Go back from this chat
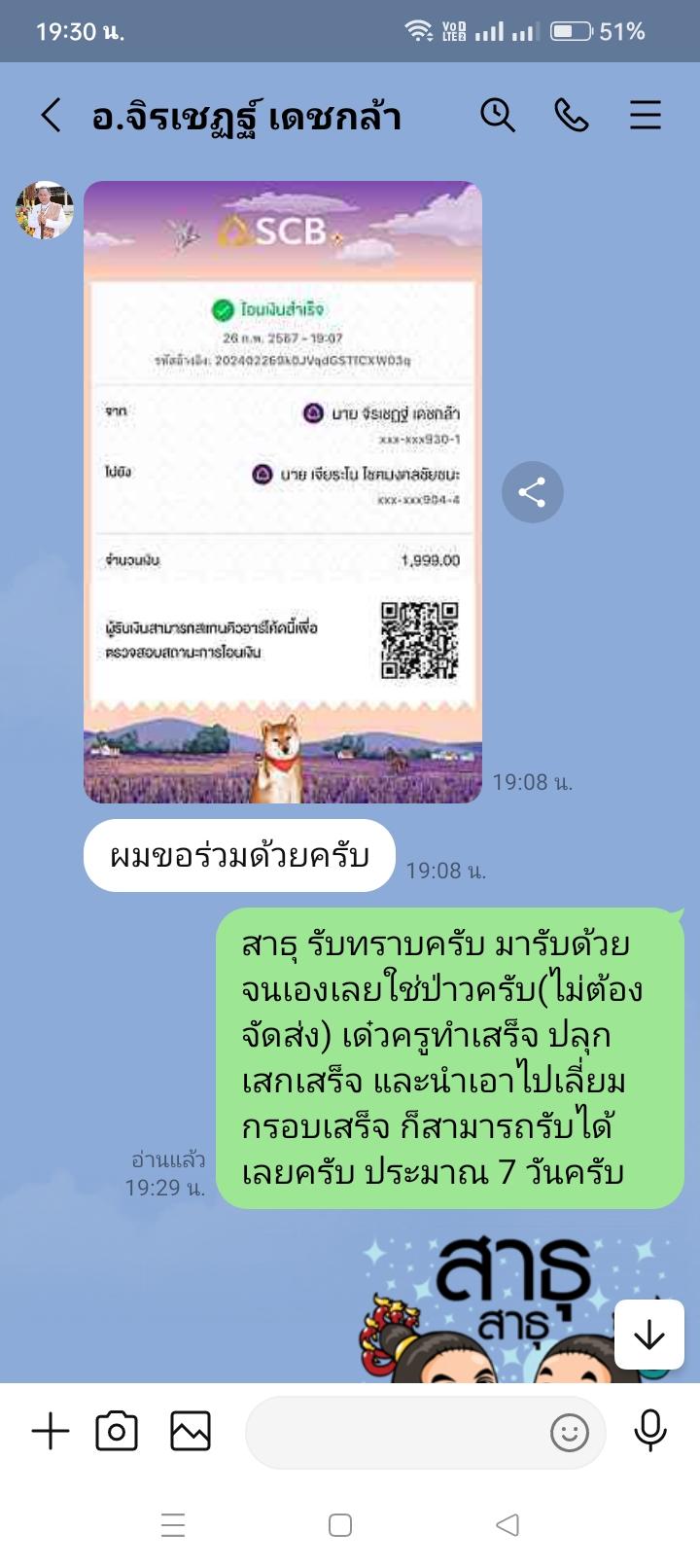700x1568 pixels. (51, 115)
